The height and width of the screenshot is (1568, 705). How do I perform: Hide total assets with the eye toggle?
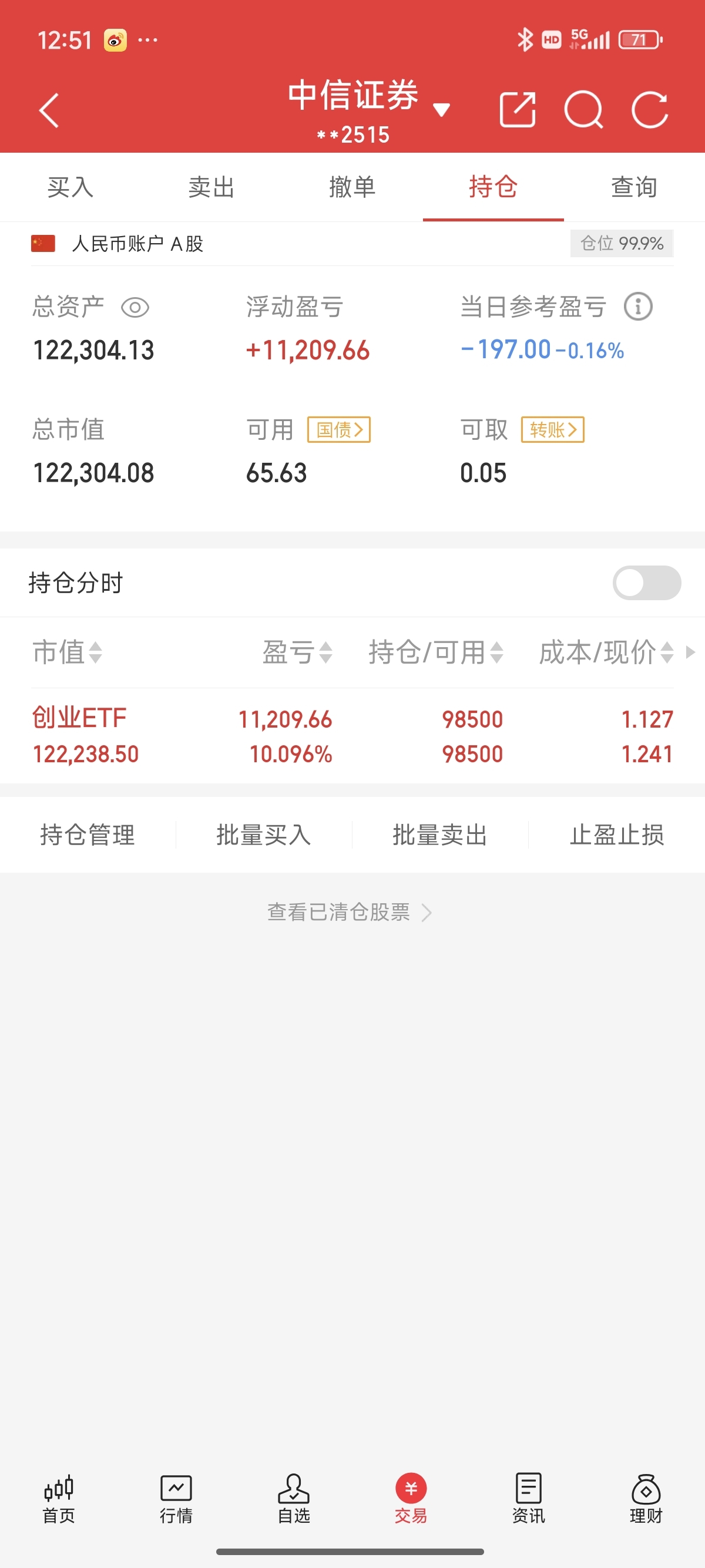135,307
